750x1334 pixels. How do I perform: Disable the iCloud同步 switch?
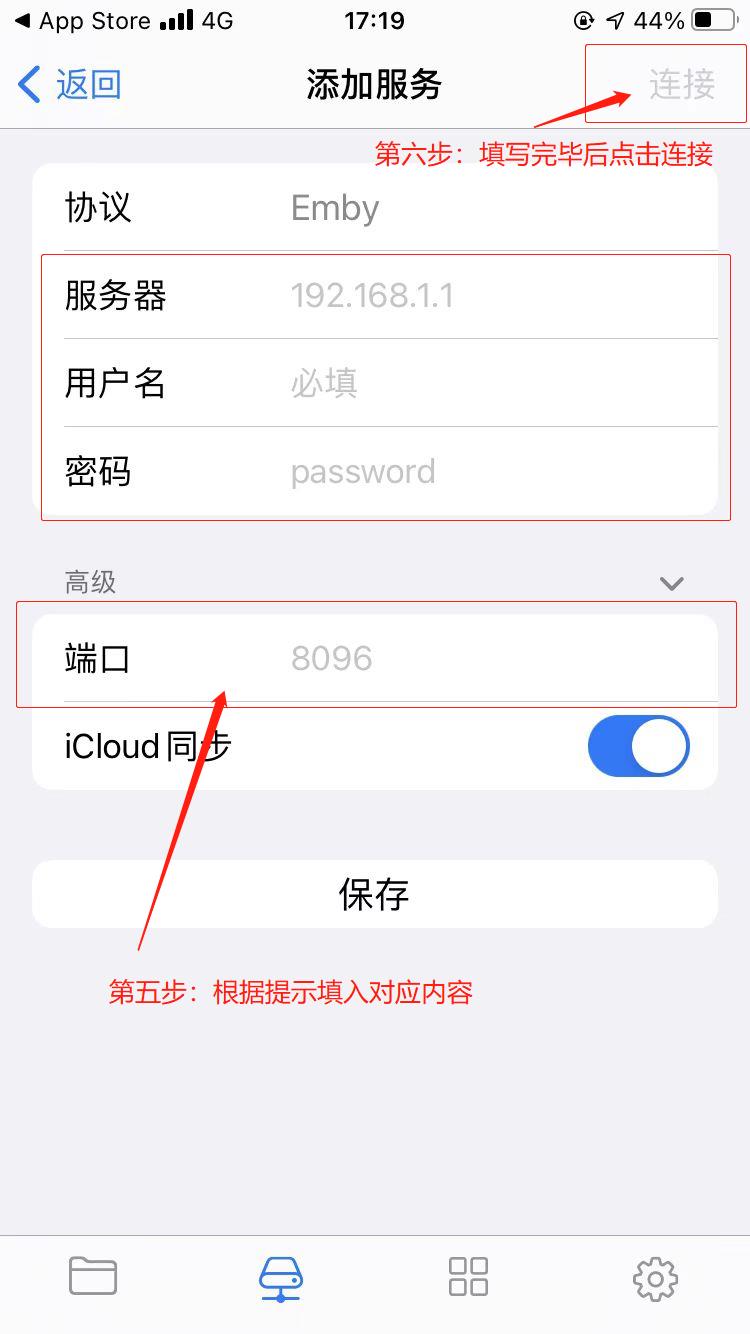tap(638, 746)
